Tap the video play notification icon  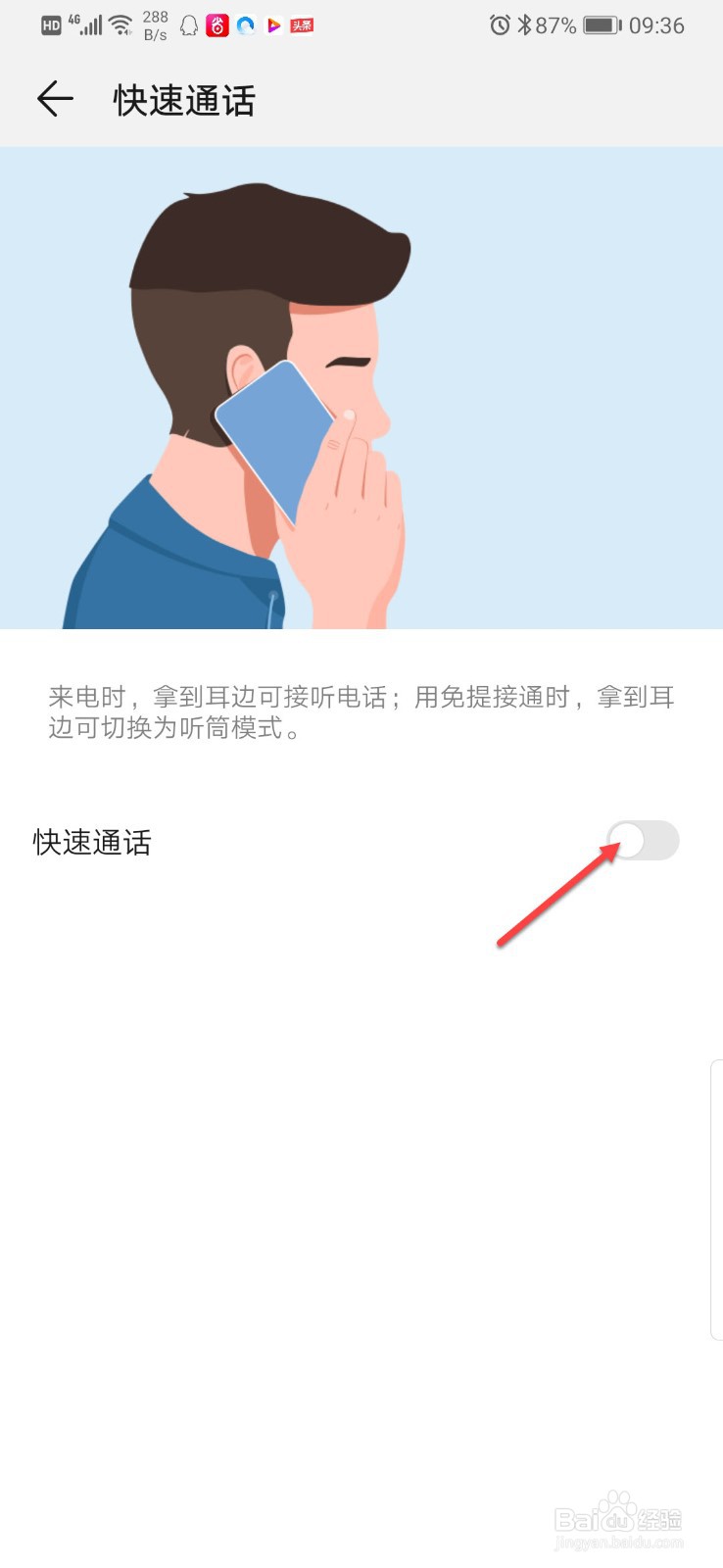[x=273, y=25]
